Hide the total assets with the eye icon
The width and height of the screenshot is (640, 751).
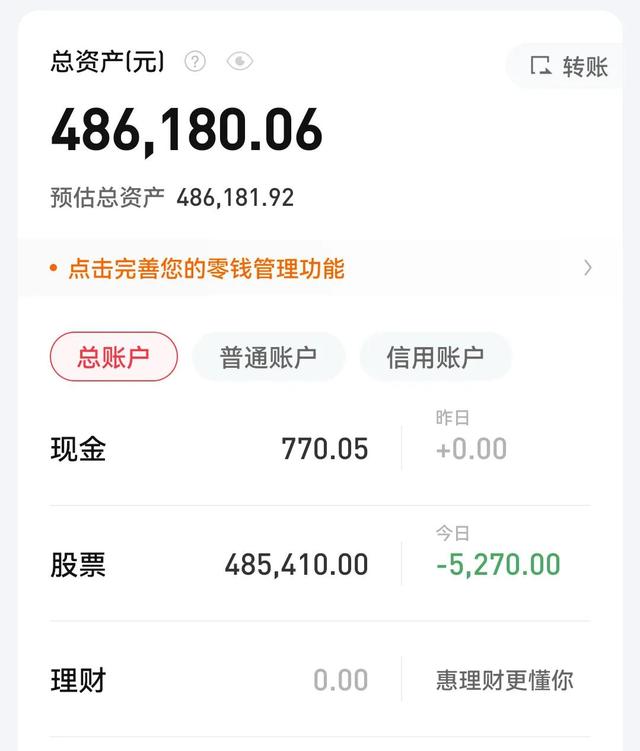coord(240,62)
